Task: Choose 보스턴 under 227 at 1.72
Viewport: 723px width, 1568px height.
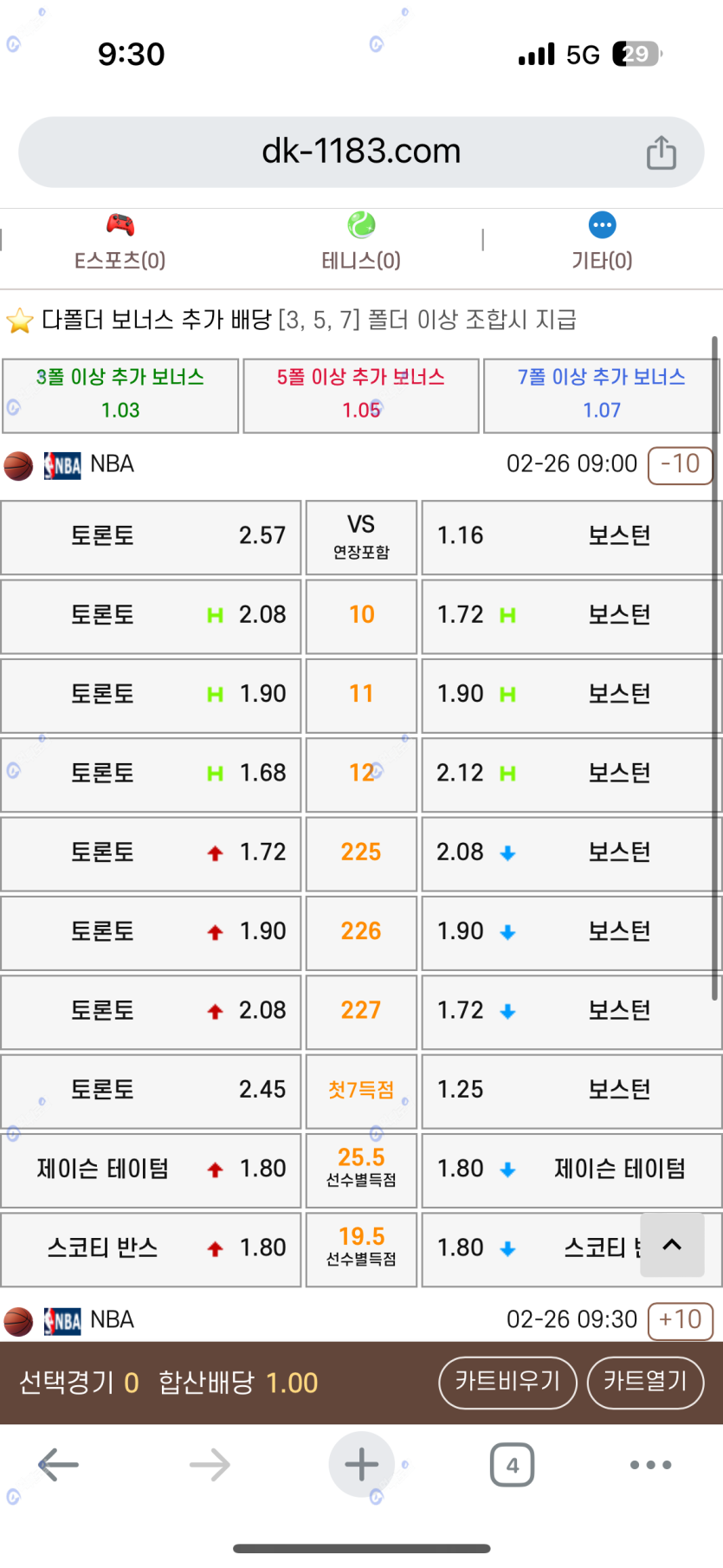Action: point(571,1012)
